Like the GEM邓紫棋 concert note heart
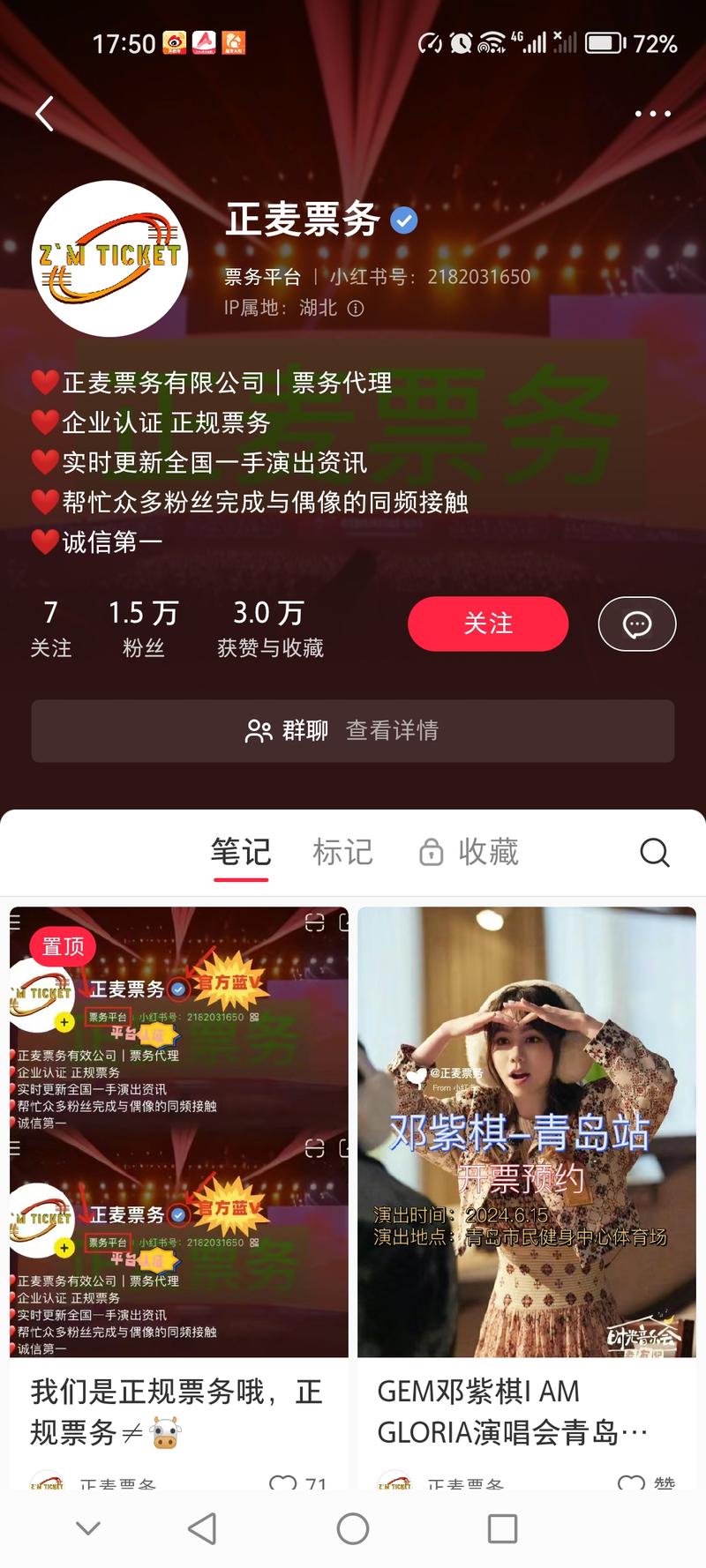The width and height of the screenshot is (706, 1568). 632,1478
